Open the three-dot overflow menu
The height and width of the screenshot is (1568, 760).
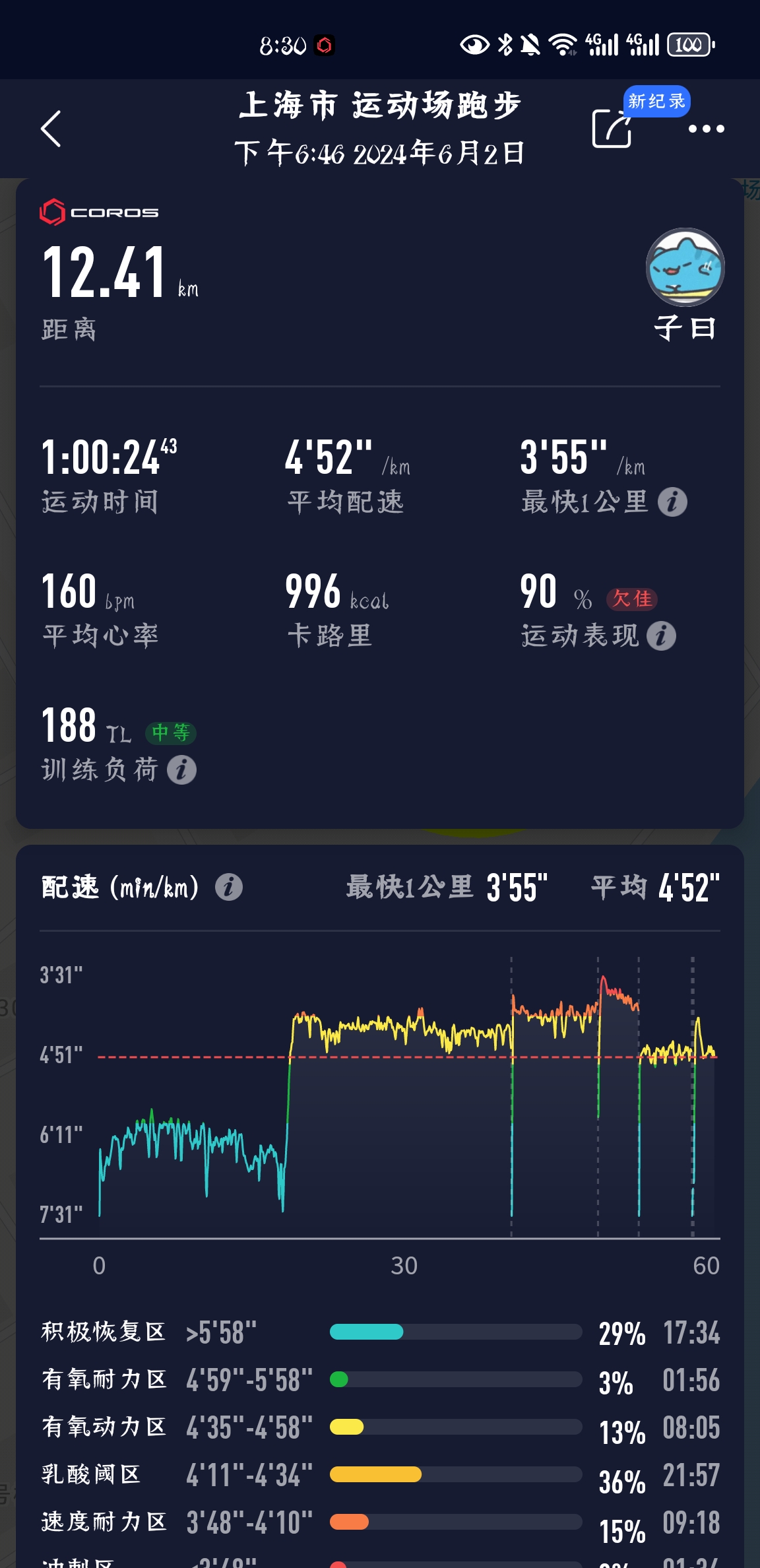tap(706, 129)
